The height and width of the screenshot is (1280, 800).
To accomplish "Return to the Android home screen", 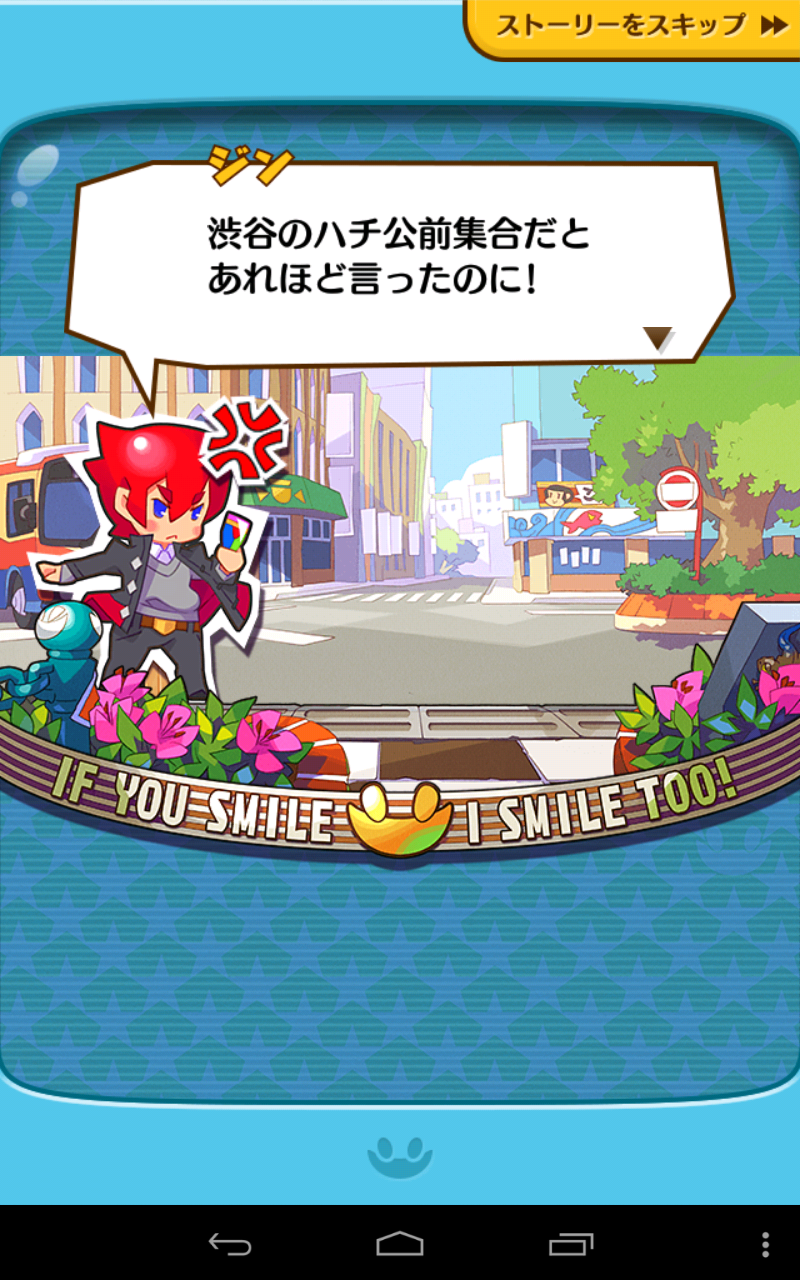I will pos(400,1244).
